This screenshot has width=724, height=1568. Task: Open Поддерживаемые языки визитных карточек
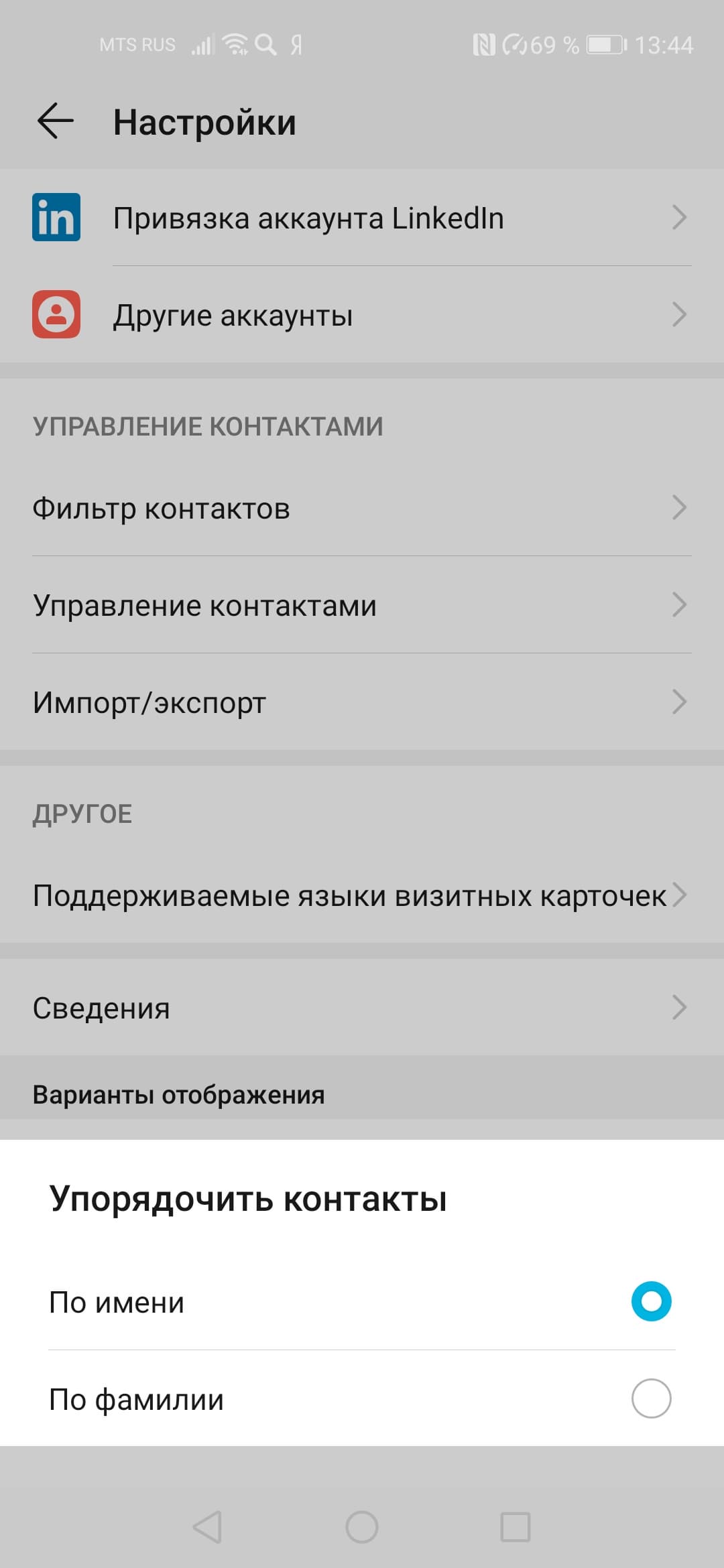pos(362,895)
